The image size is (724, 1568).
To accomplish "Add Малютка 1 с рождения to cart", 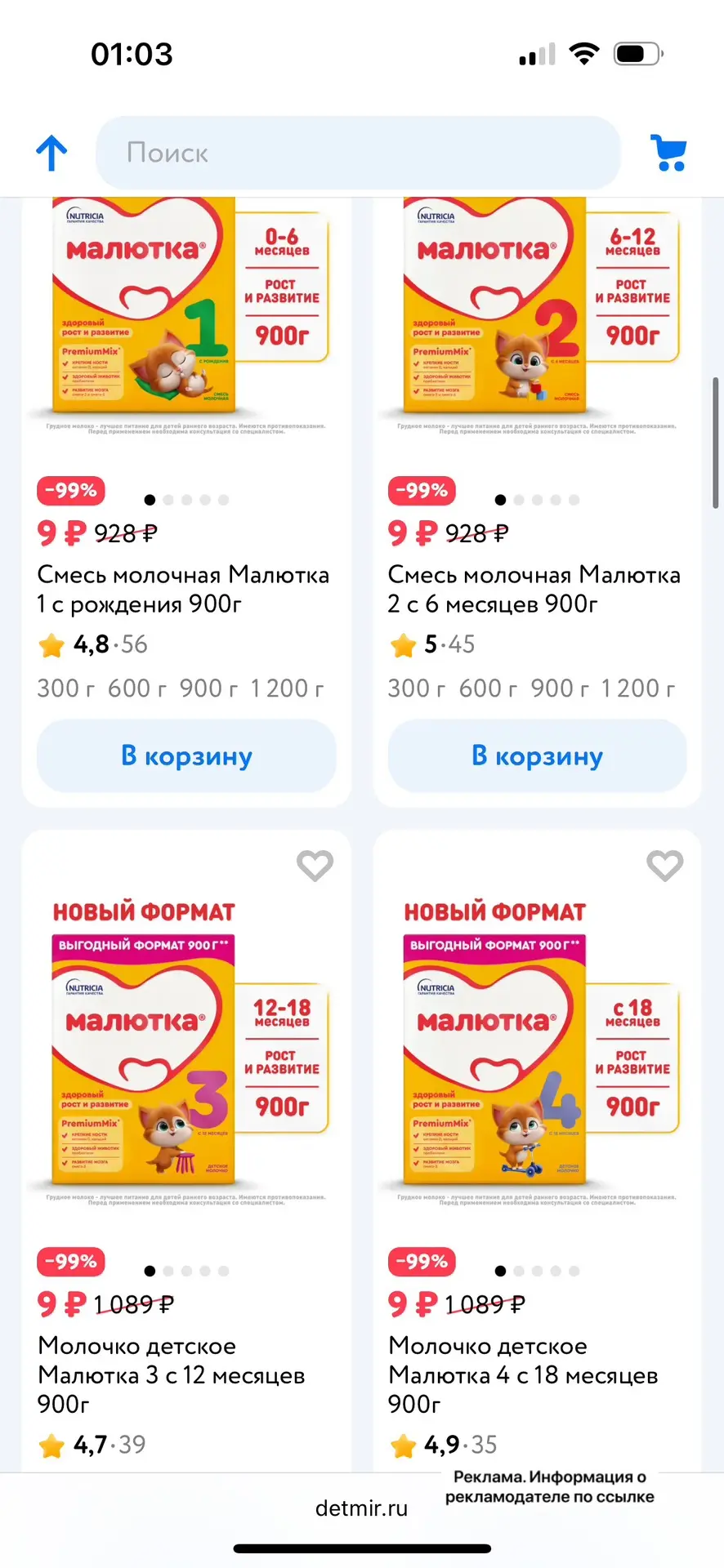I will click(x=186, y=755).
